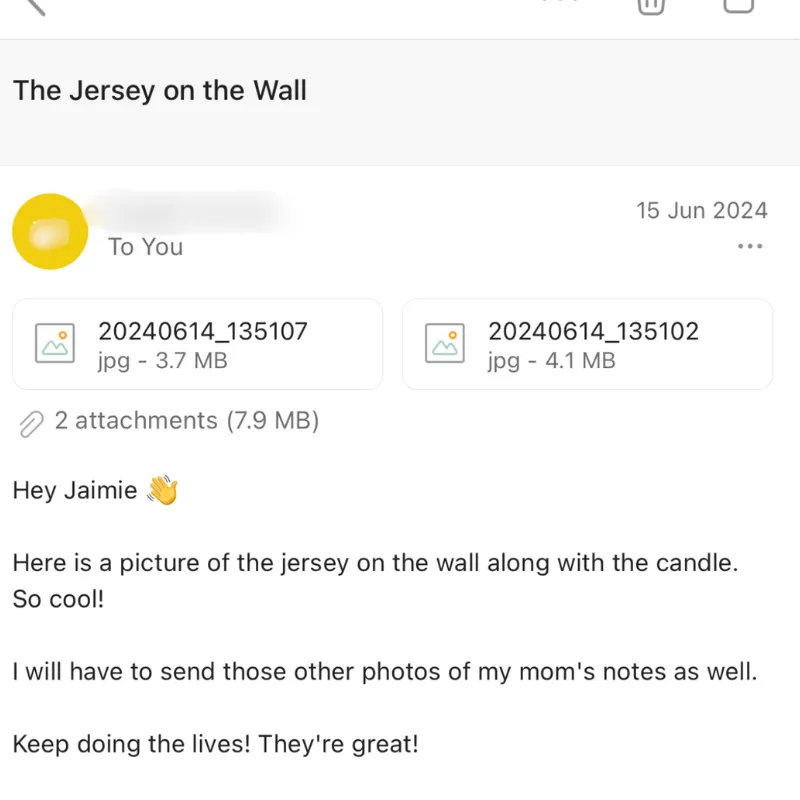Delete this email with the trash icon
This screenshot has width=800, height=800.
pyautogui.click(x=650, y=5)
